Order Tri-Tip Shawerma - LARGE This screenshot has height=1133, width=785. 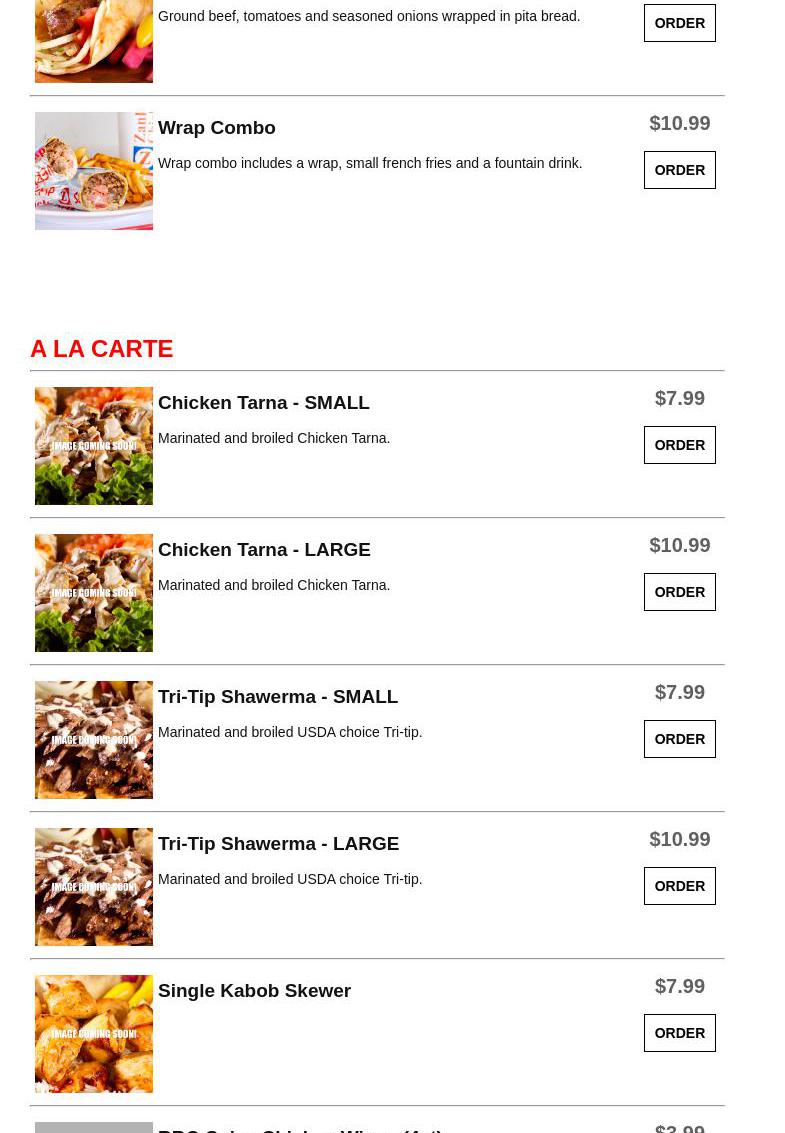(679, 886)
